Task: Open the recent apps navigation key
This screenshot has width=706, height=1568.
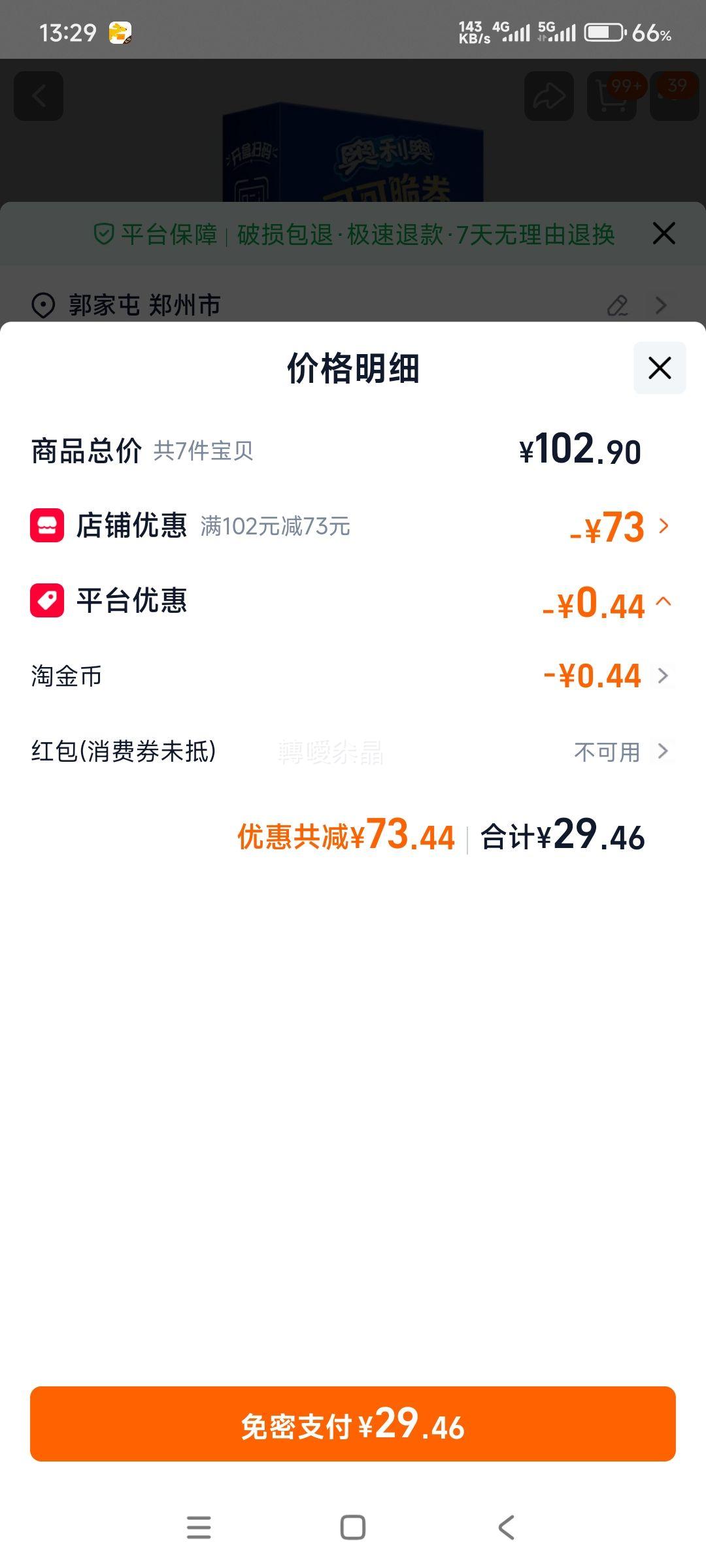Action: pyautogui.click(x=199, y=1527)
